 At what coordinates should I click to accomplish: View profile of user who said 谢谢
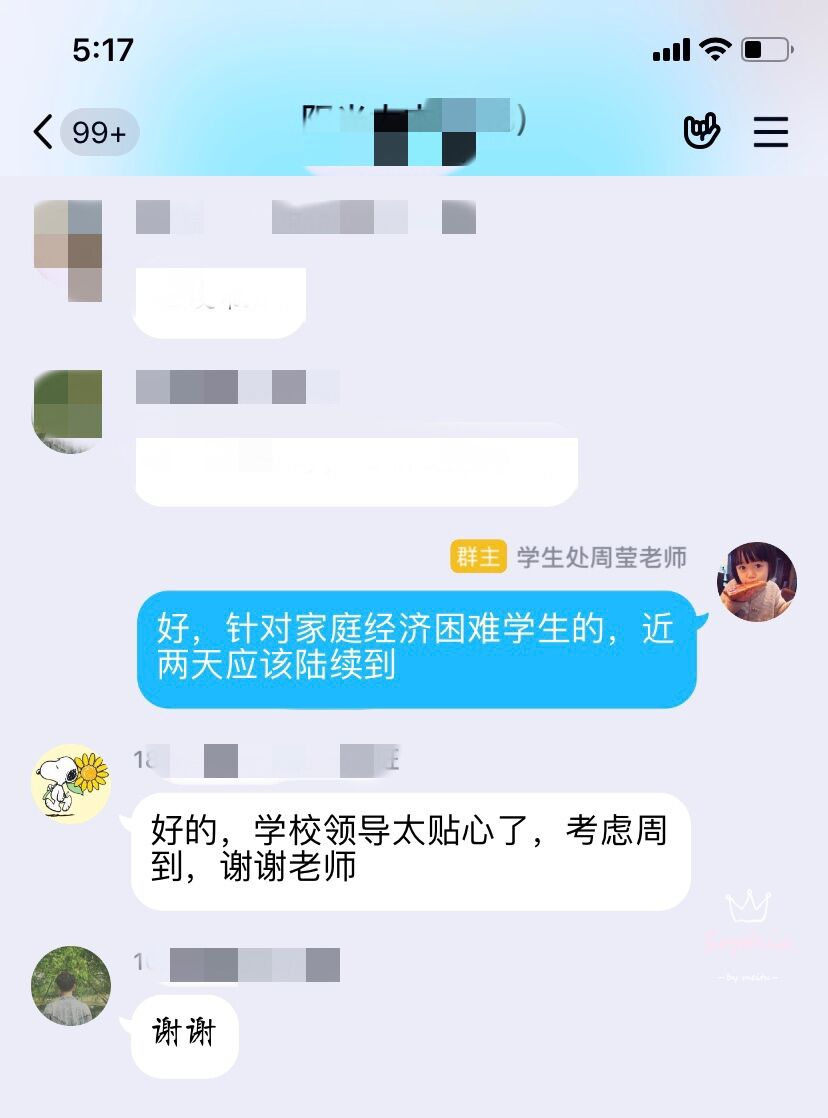pos(71,985)
